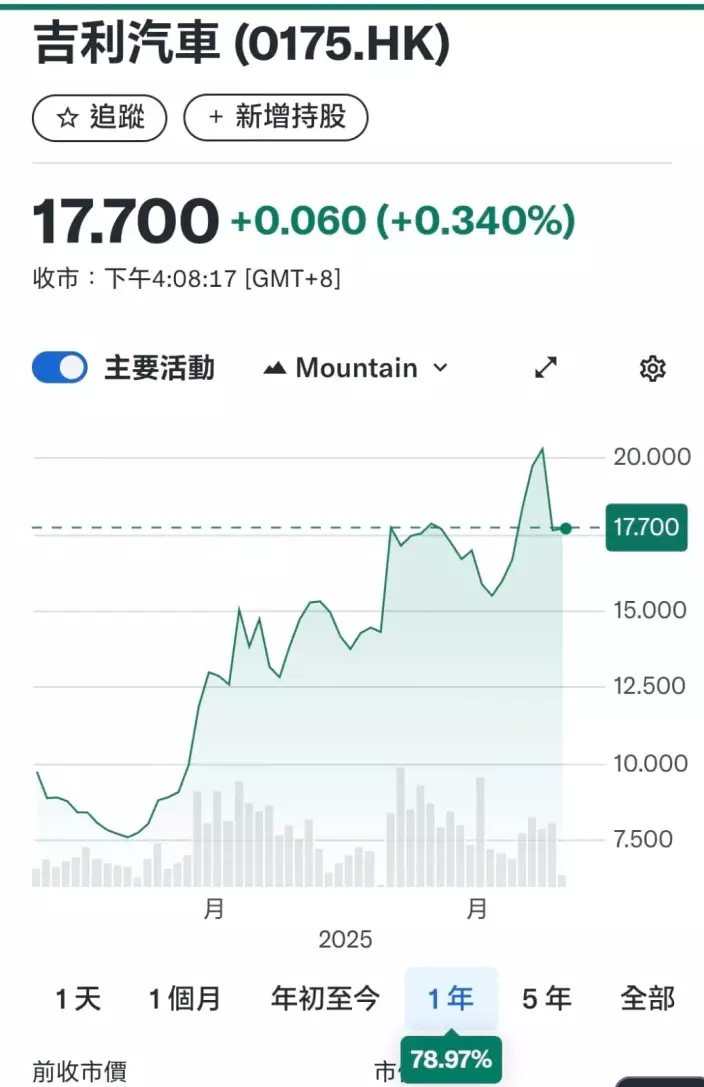Open the Mountain chart type dropdown

point(356,368)
